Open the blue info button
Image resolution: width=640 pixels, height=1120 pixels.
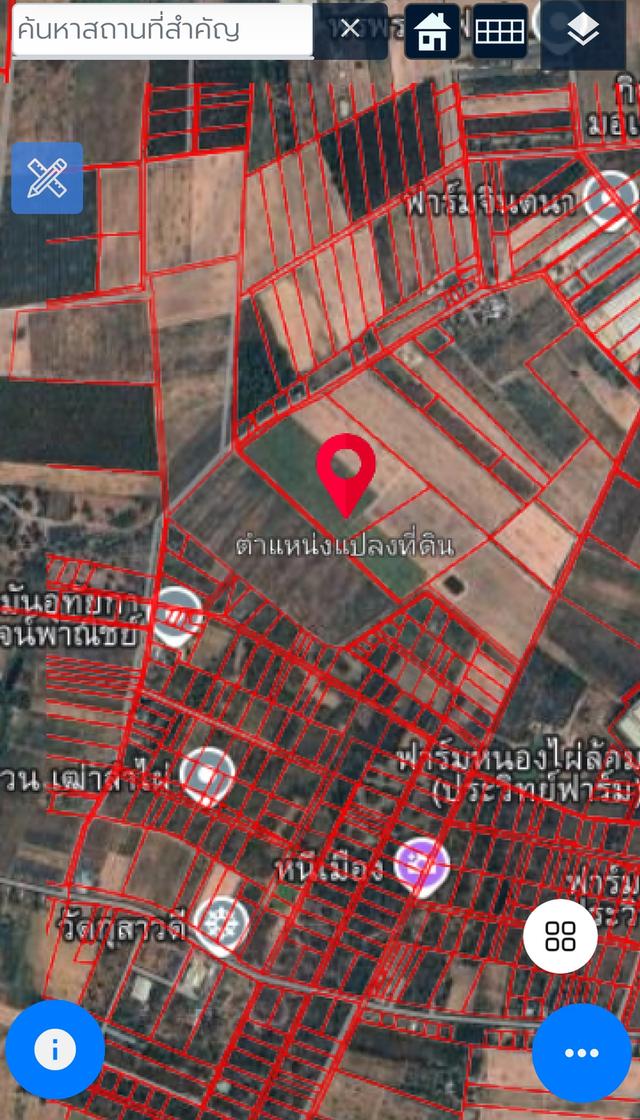tap(55, 1049)
